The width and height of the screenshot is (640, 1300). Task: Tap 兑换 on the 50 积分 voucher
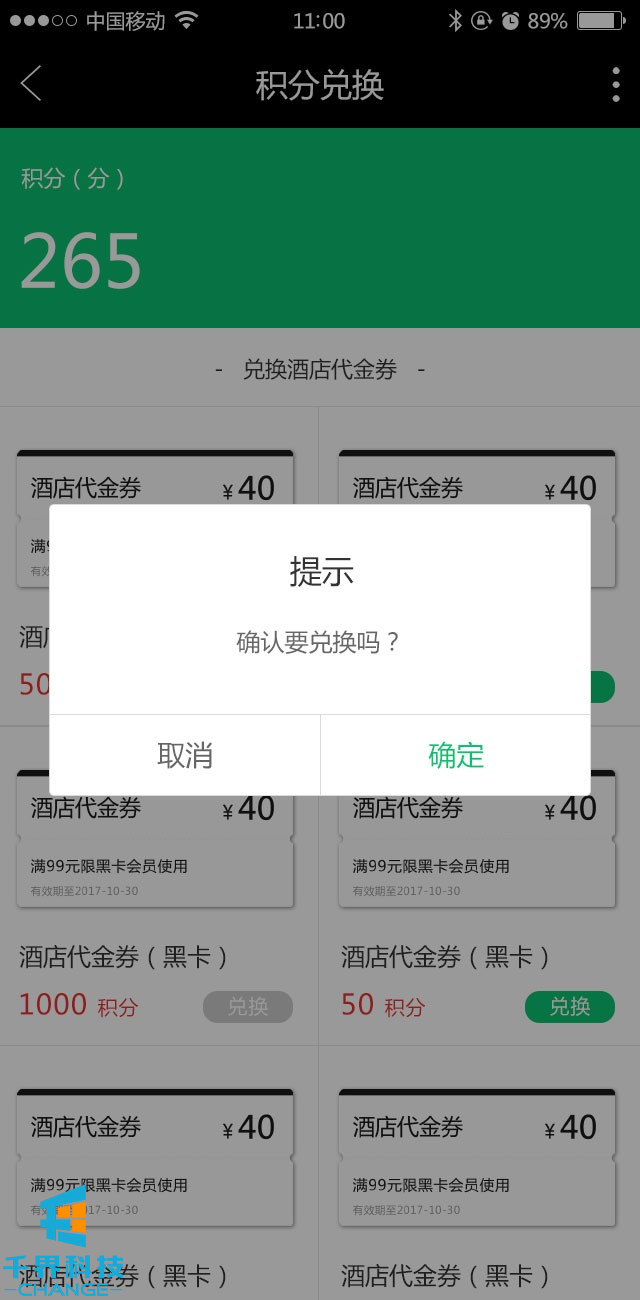point(569,1006)
